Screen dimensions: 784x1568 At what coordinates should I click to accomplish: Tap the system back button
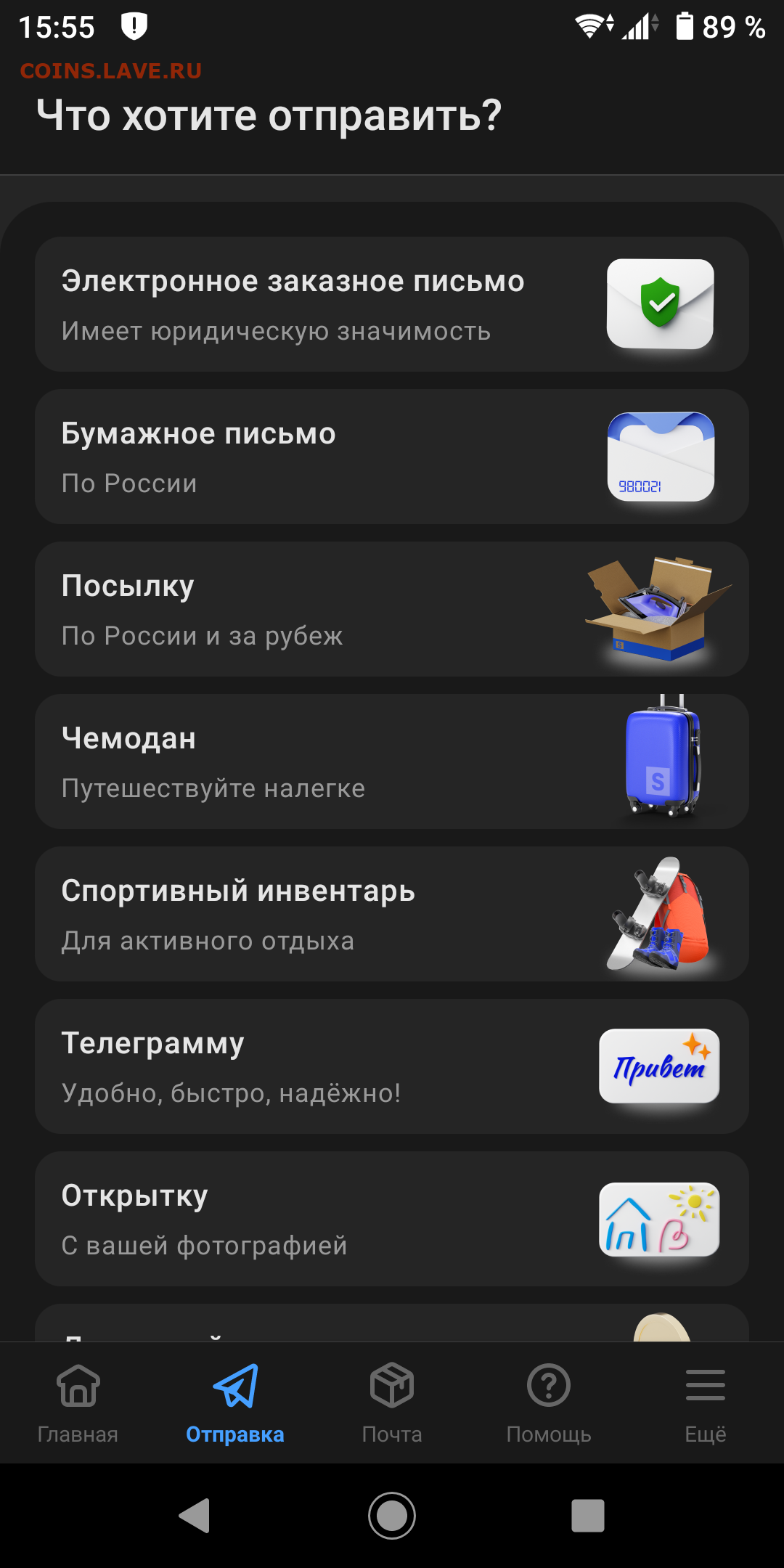[x=195, y=1516]
